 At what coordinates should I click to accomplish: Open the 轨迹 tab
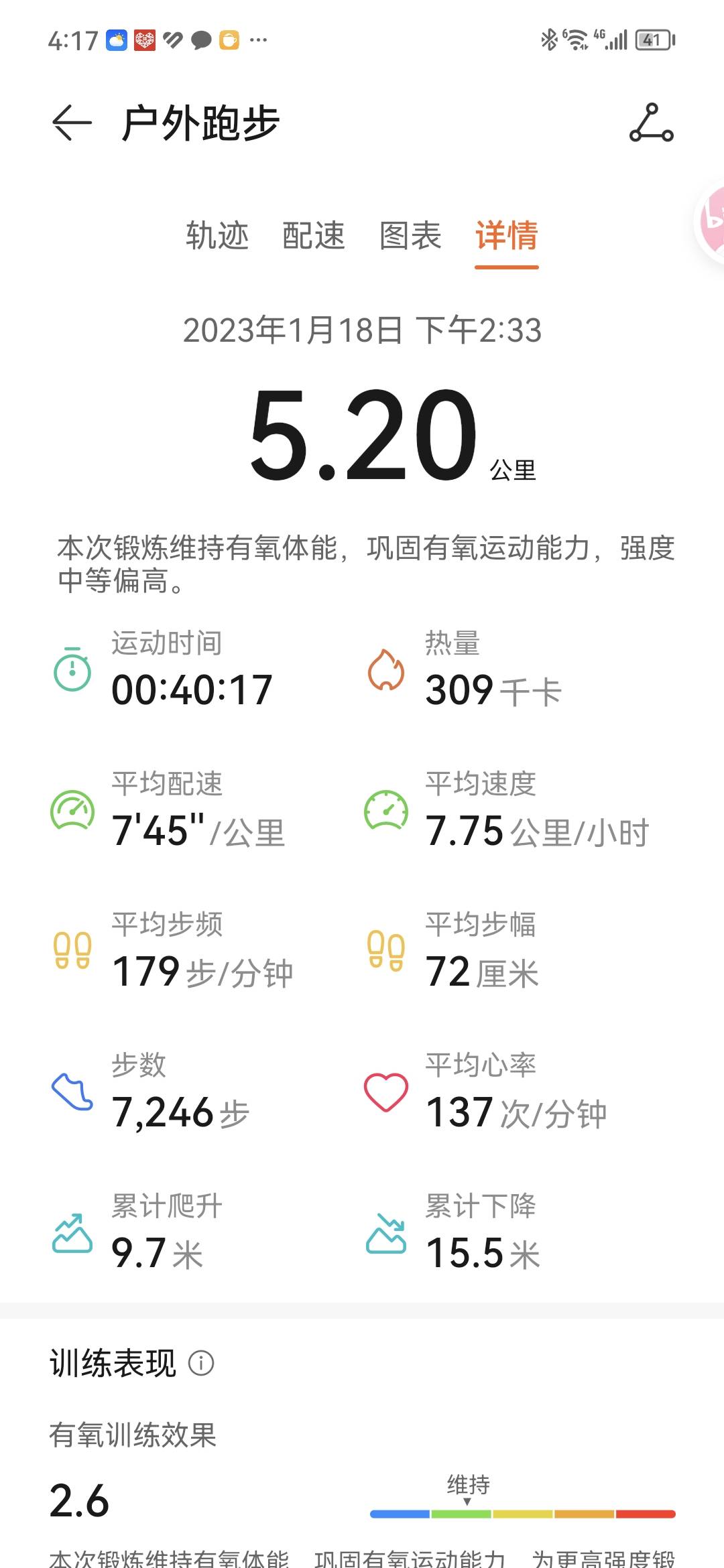[218, 236]
